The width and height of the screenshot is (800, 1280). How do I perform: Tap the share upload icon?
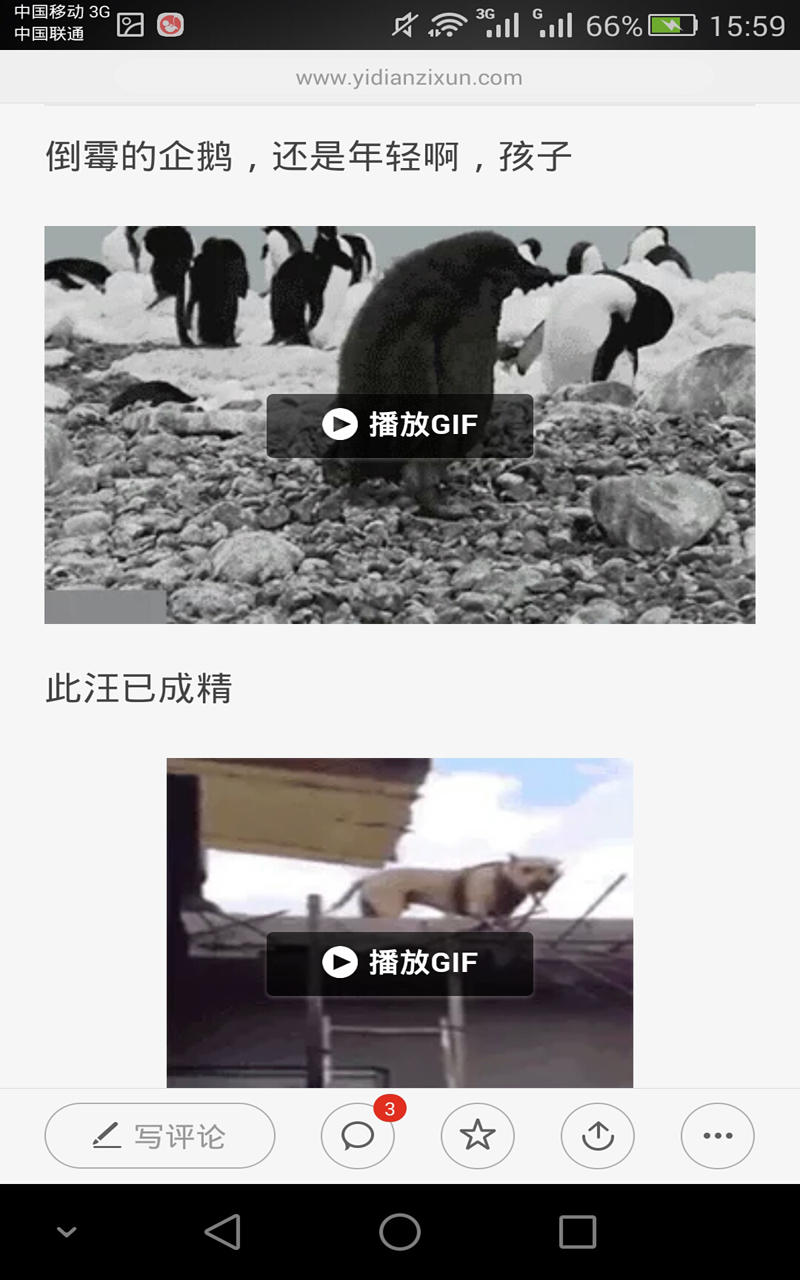597,1135
